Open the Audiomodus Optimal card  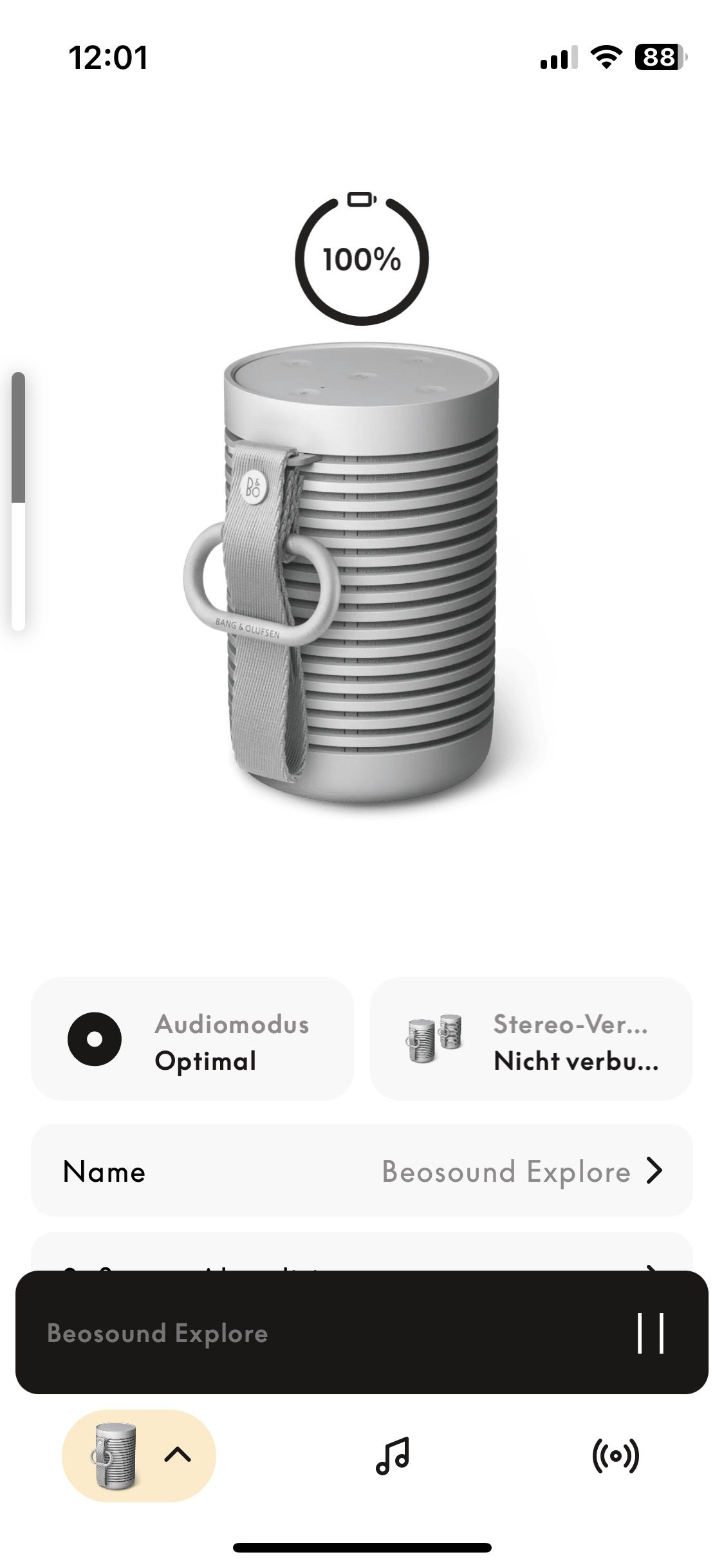(192, 1039)
